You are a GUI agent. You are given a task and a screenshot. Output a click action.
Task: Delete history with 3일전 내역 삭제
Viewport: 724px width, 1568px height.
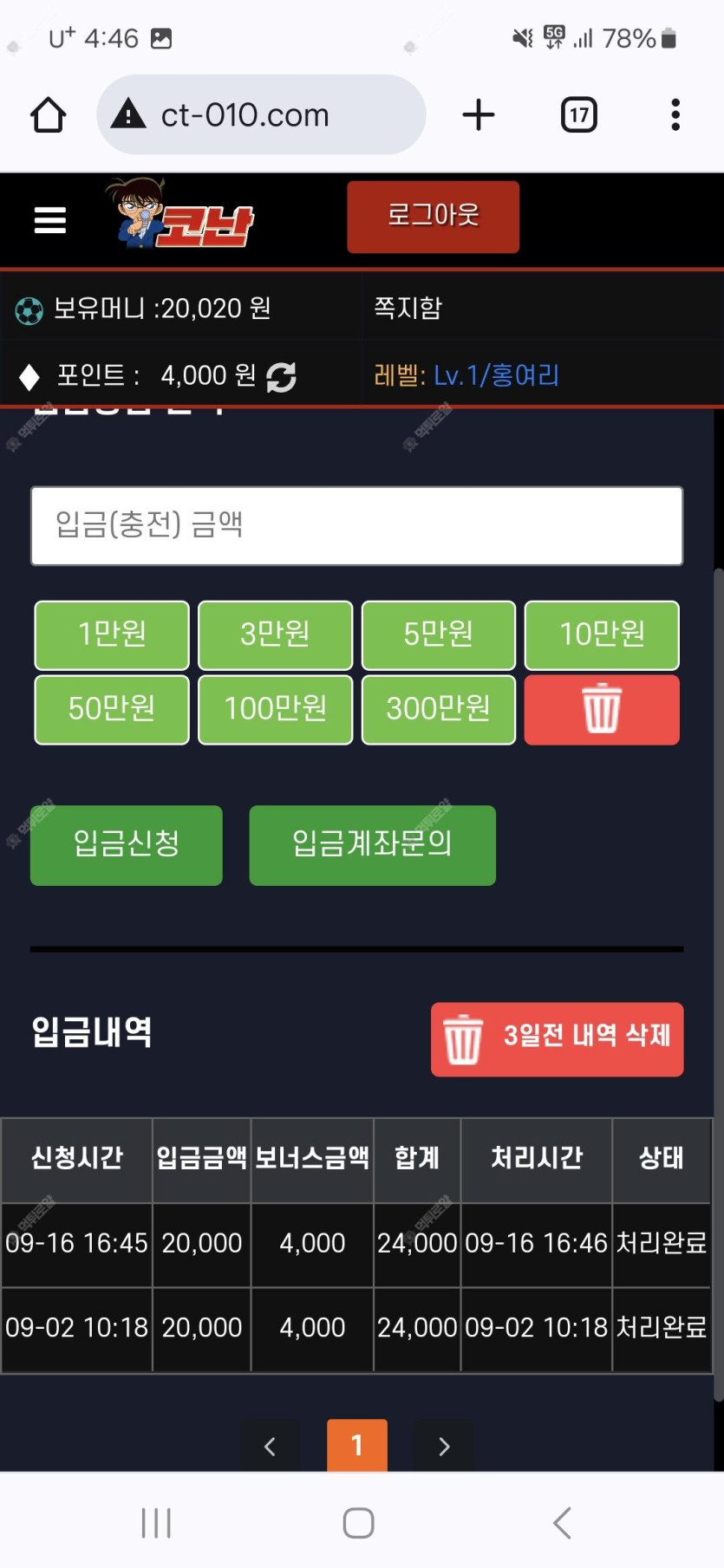pyautogui.click(x=557, y=1038)
